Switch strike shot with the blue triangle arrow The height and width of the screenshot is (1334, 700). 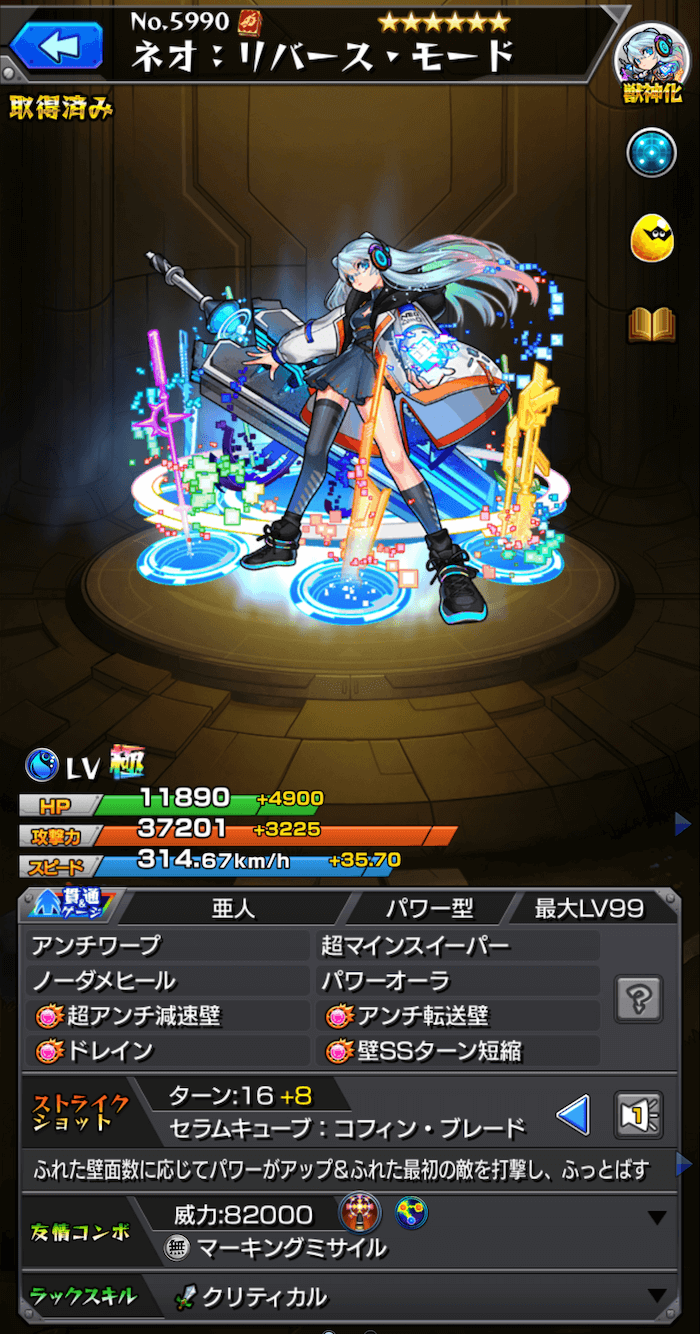coord(573,1115)
